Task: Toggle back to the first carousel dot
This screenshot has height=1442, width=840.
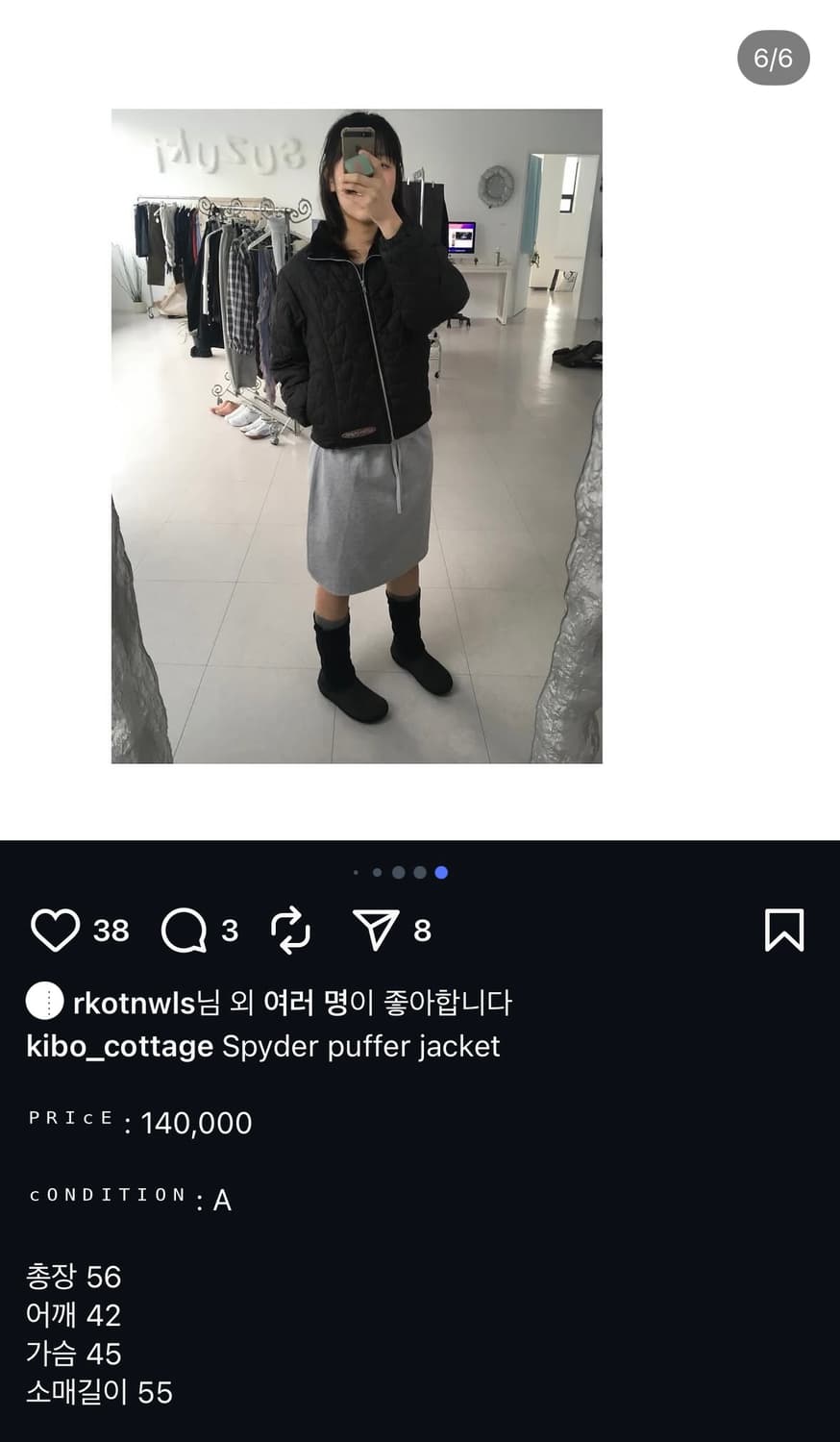Action: point(357,872)
